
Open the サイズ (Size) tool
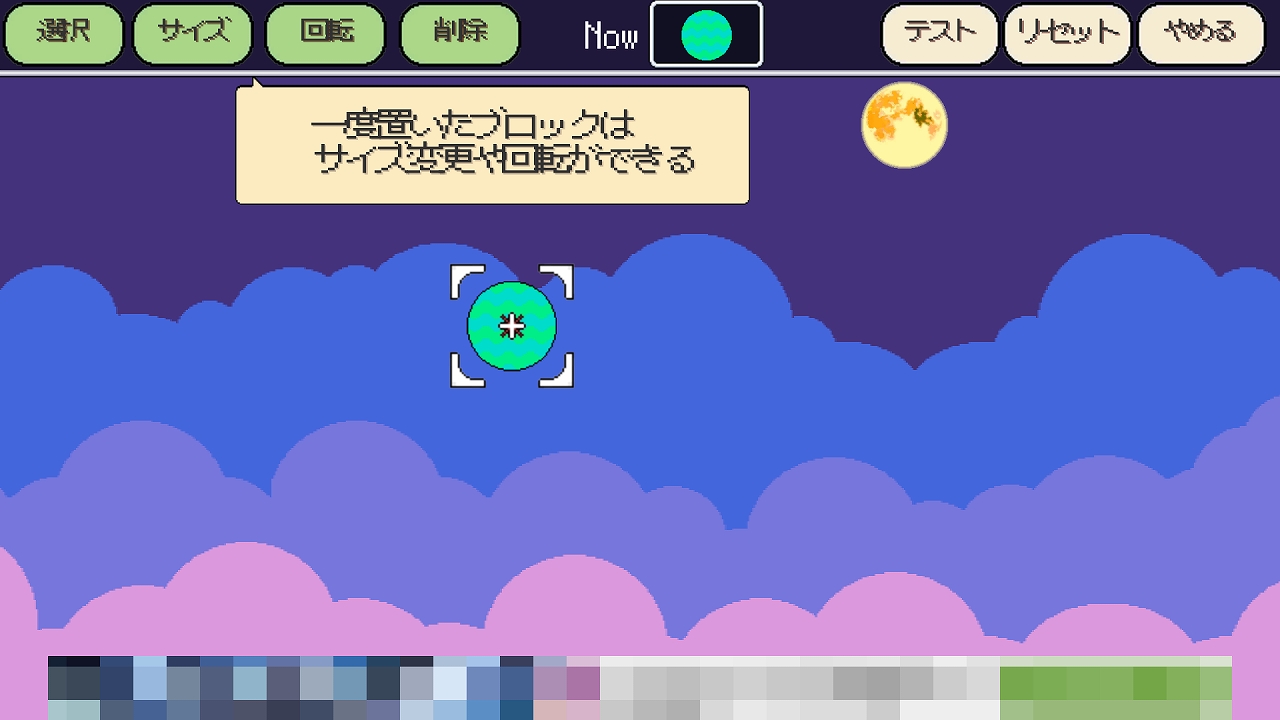click(193, 34)
